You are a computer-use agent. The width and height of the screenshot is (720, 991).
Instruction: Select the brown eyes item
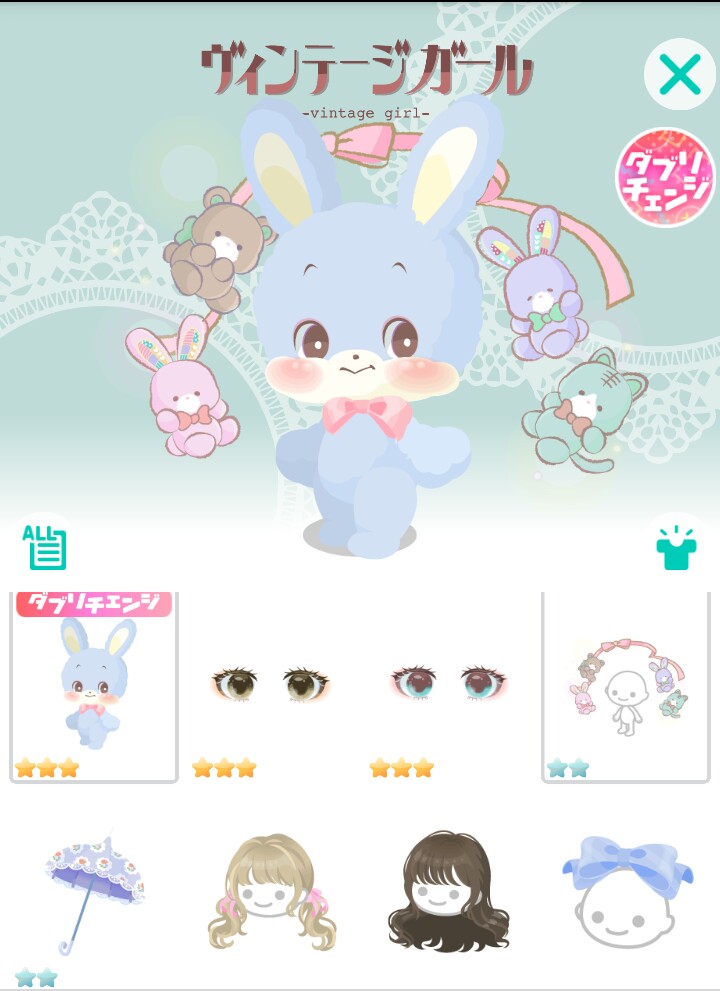click(x=271, y=685)
